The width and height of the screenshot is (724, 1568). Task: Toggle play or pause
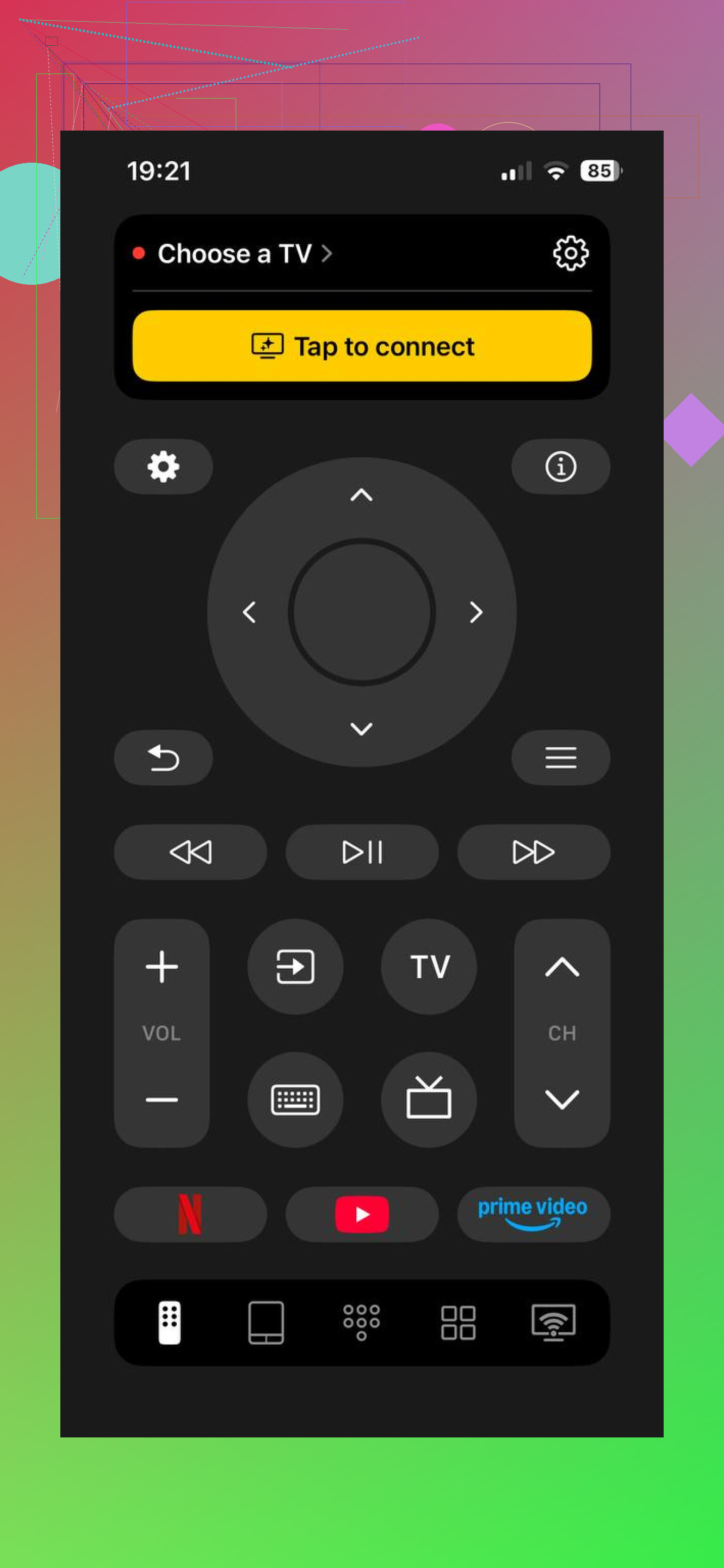[362, 851]
